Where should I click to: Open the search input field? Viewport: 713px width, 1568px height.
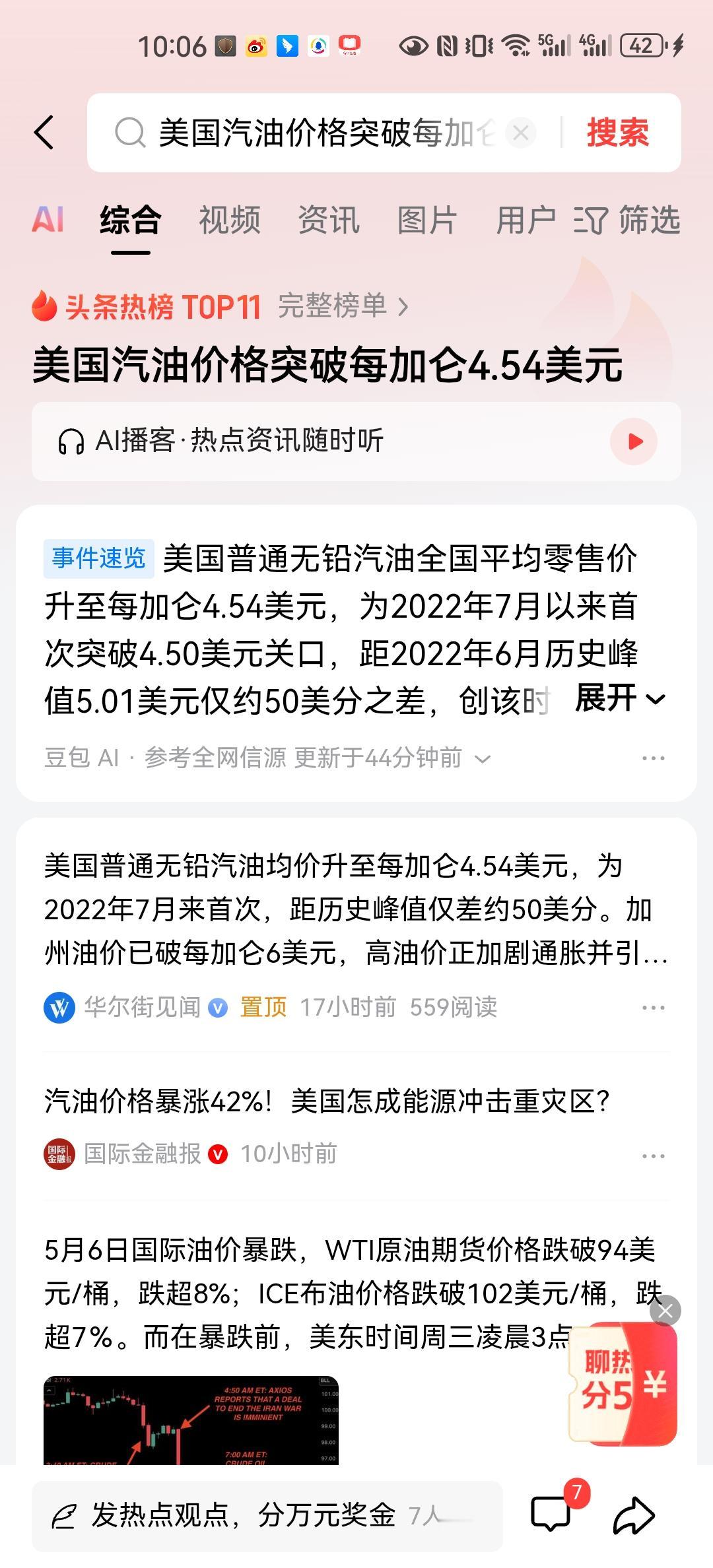point(310,133)
